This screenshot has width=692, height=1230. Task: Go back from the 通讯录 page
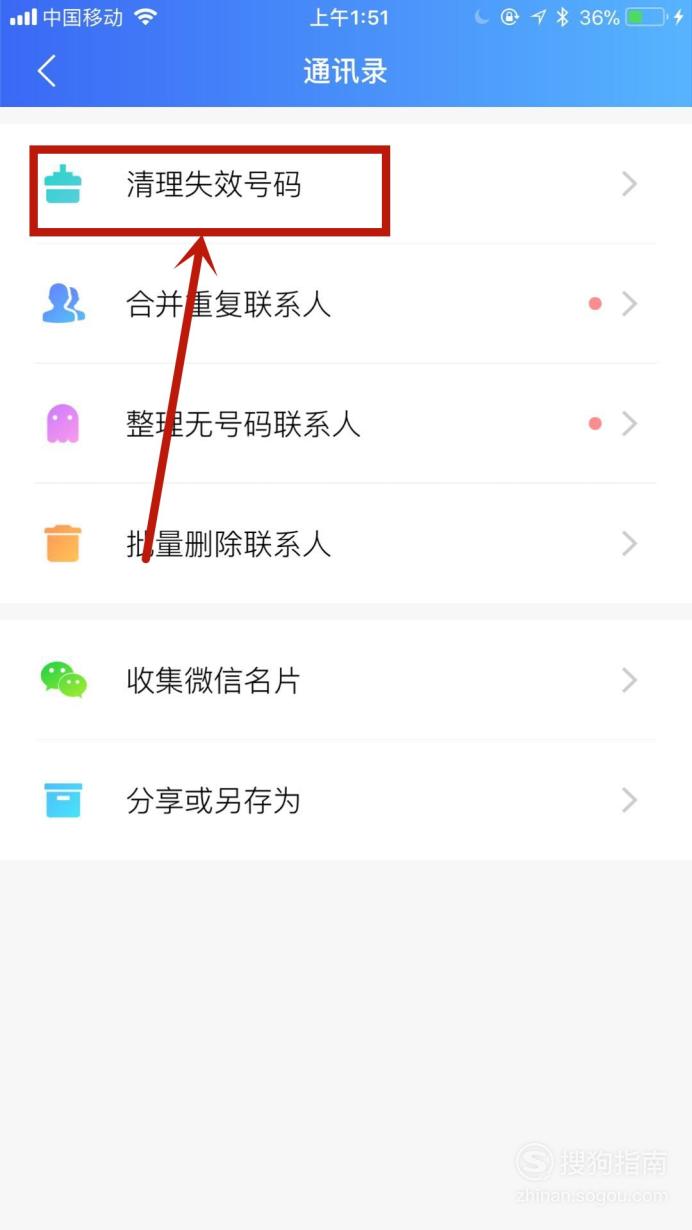(x=46, y=71)
